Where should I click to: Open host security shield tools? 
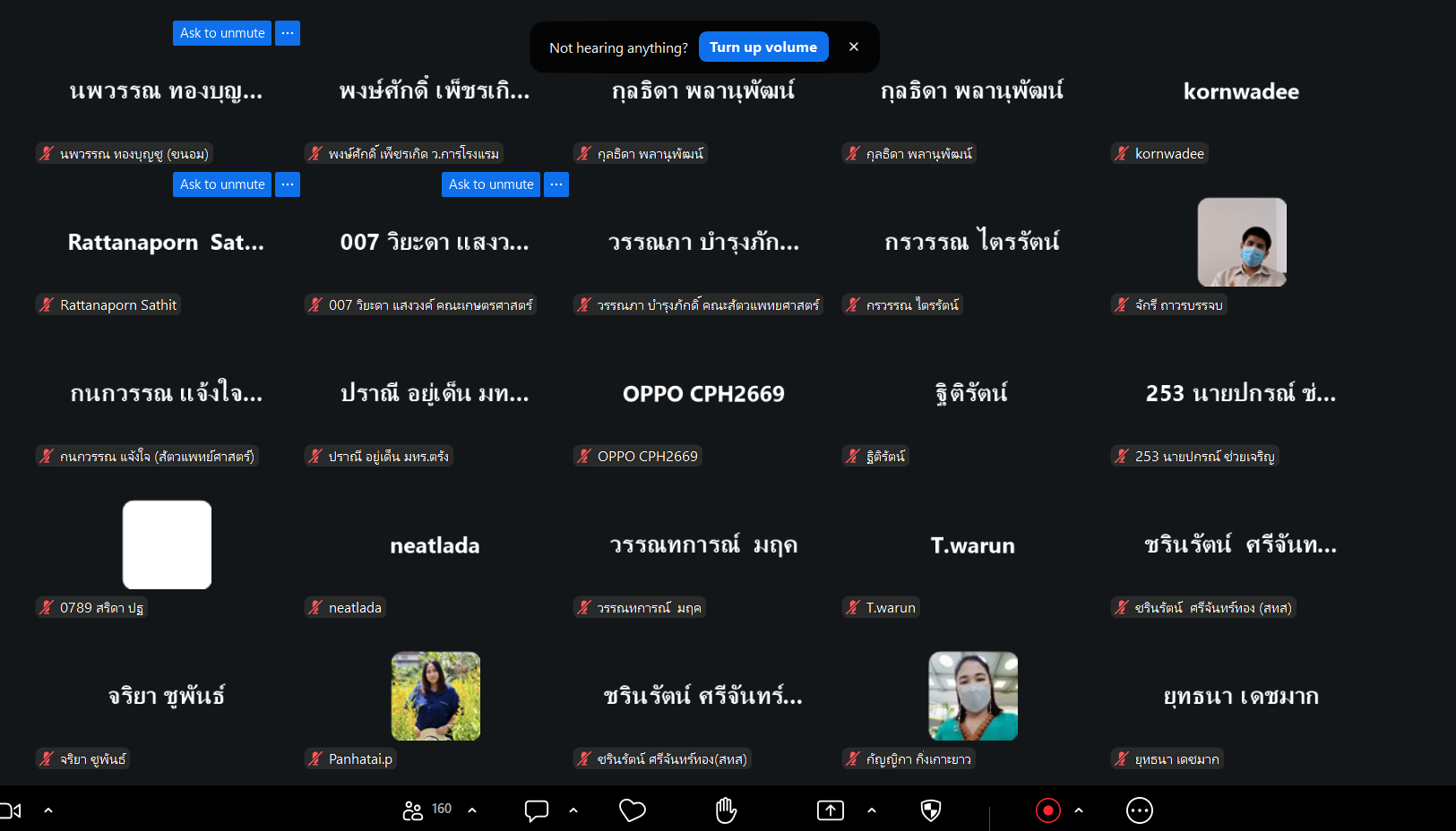click(x=931, y=810)
